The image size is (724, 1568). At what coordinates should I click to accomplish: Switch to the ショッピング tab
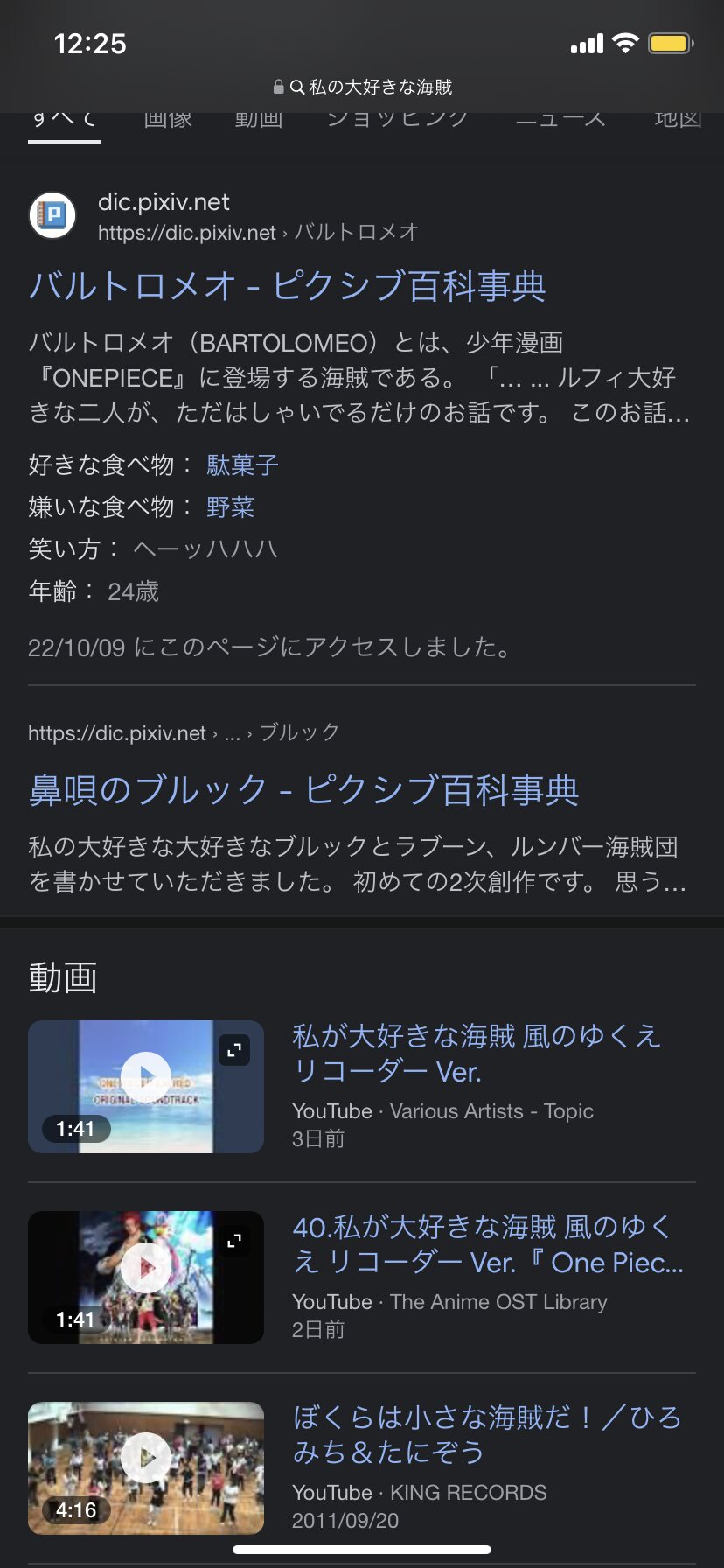point(398,119)
